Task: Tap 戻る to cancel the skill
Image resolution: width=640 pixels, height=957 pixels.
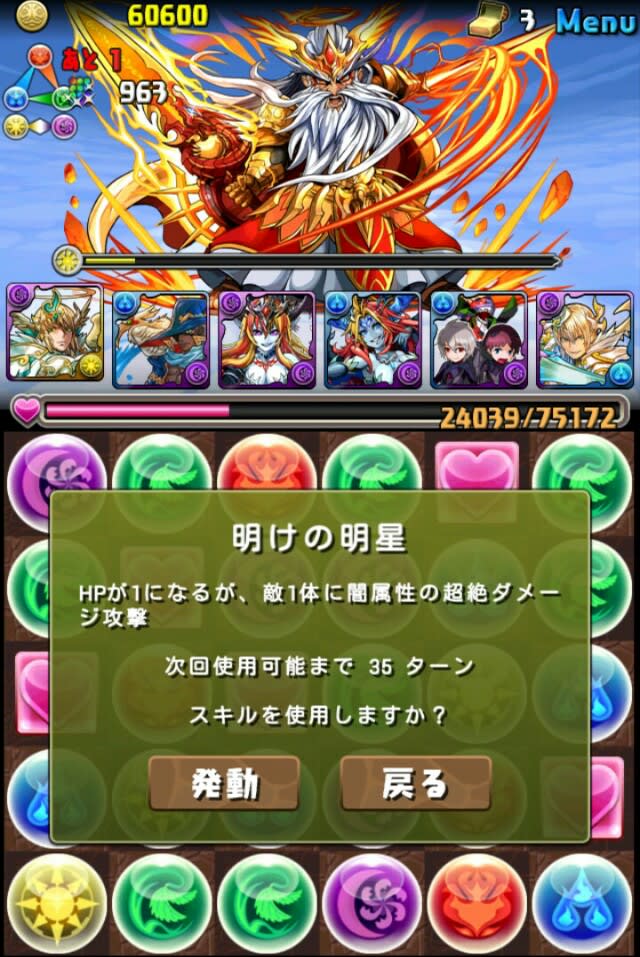Action: [x=415, y=783]
